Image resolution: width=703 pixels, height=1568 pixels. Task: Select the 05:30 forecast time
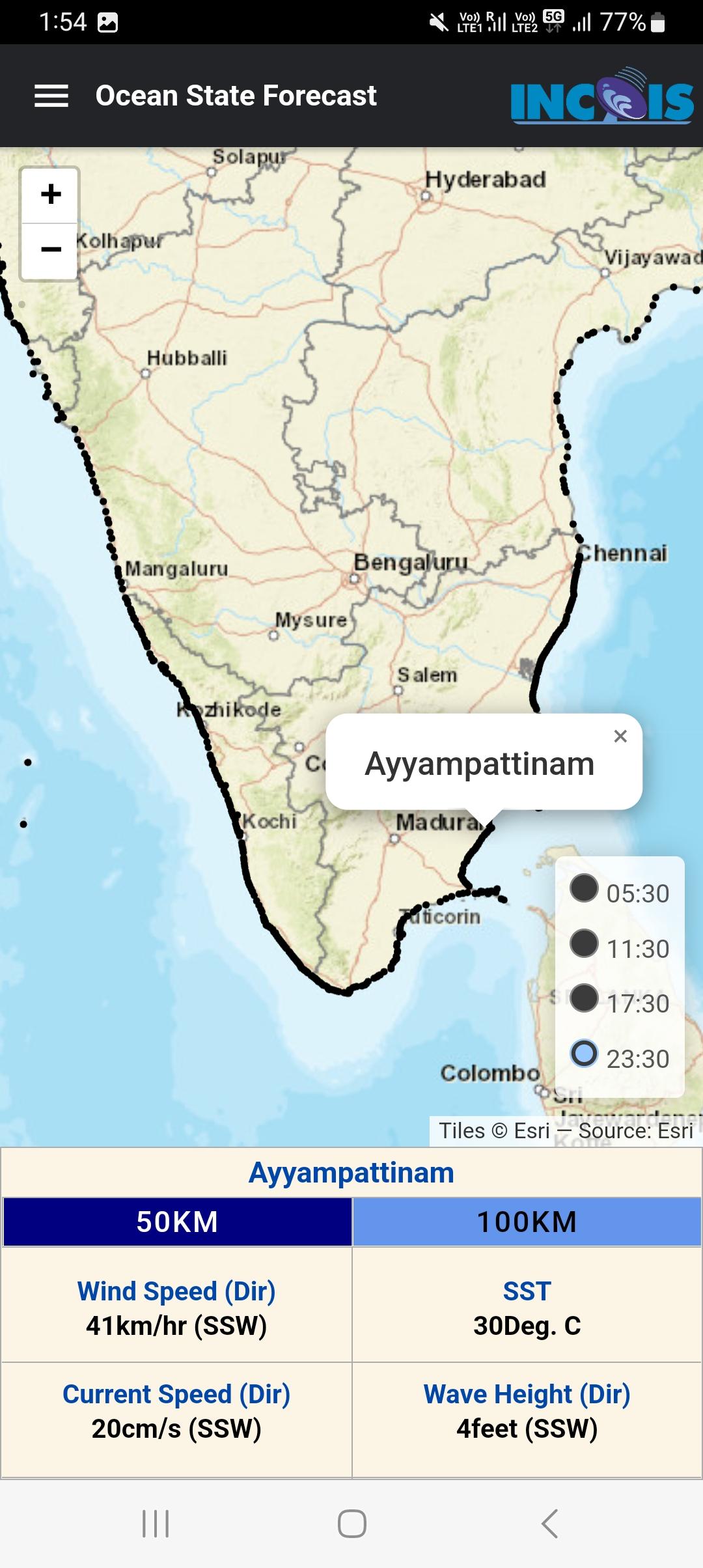click(x=584, y=888)
